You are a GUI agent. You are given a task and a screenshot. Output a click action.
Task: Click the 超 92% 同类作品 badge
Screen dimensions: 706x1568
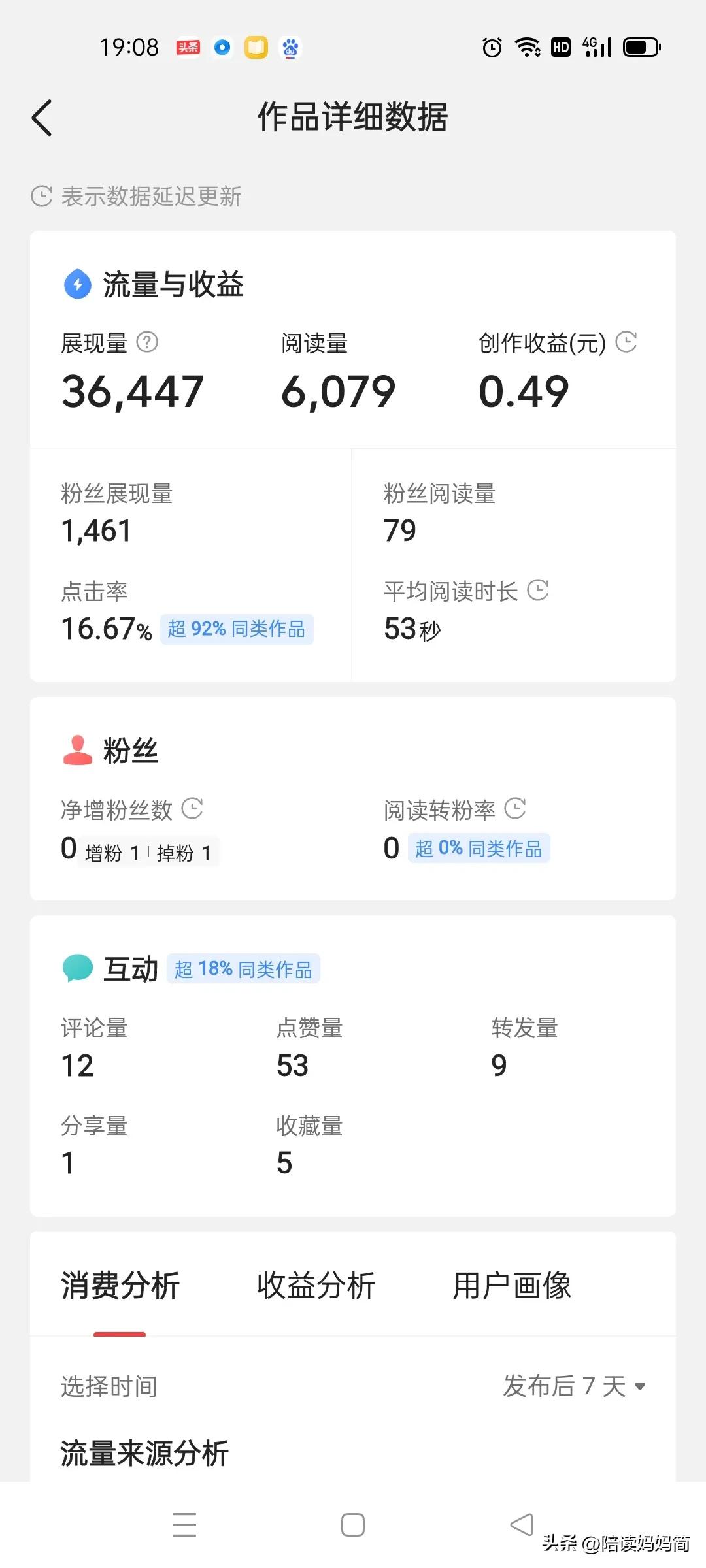(237, 629)
